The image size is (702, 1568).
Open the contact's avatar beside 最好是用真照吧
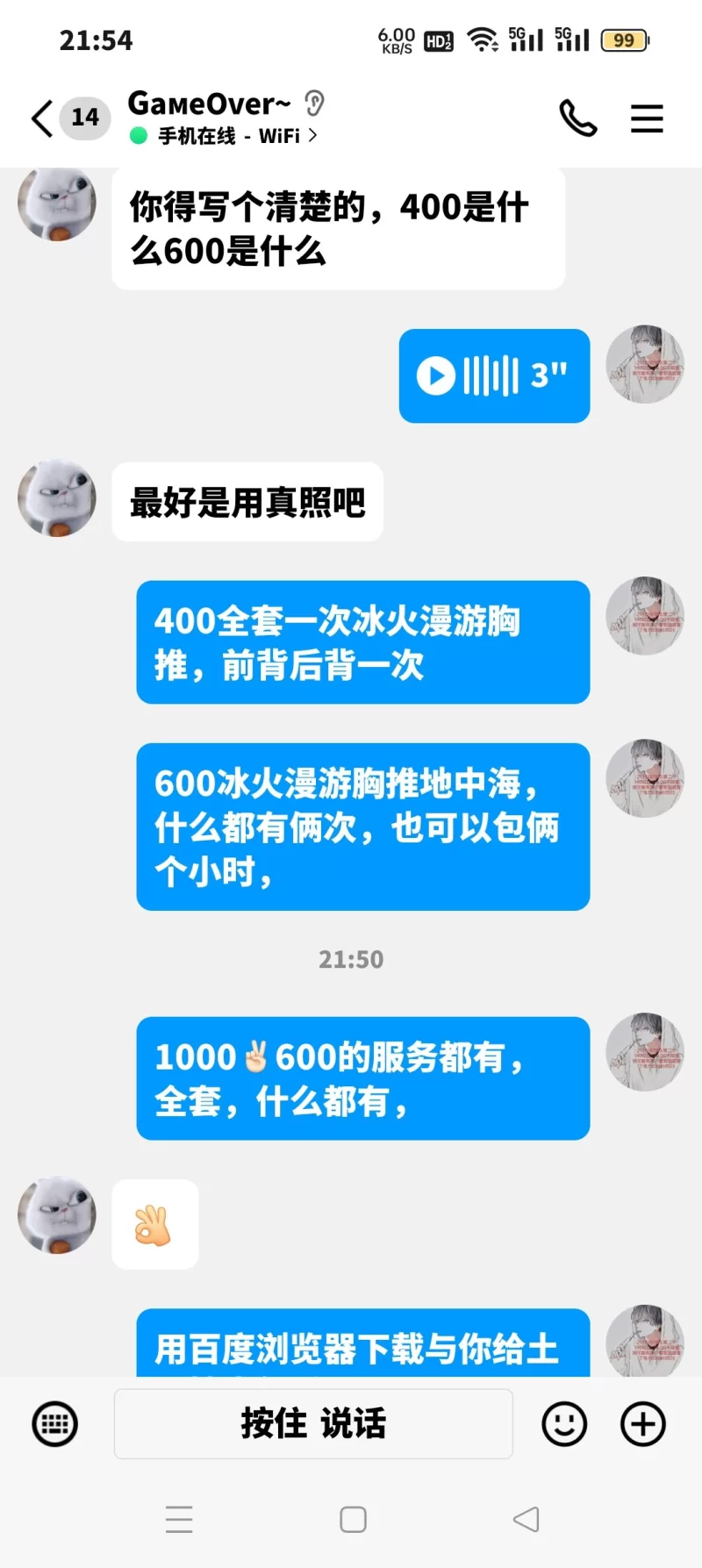point(57,498)
